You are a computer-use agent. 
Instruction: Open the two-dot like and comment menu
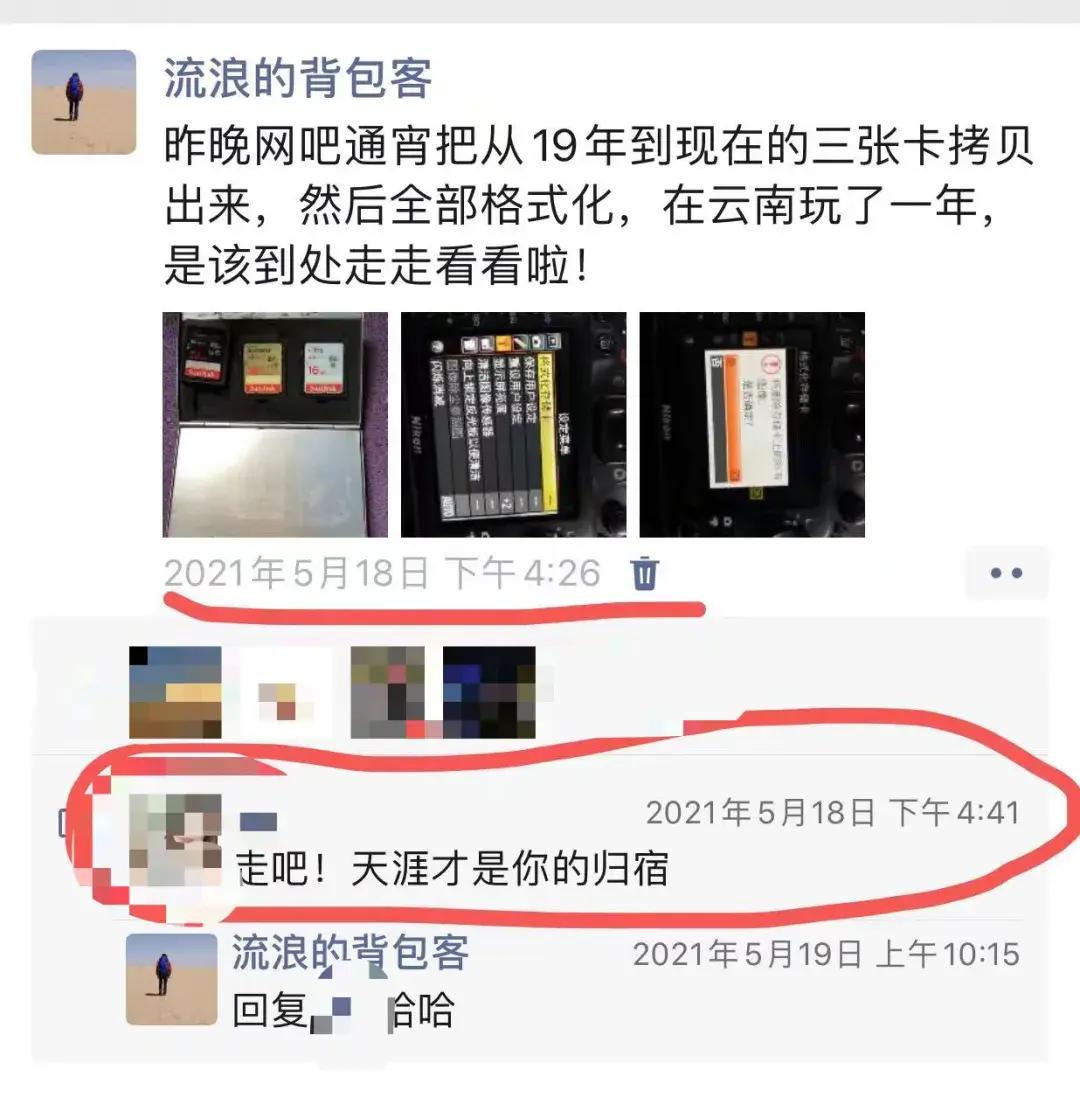[1006, 573]
